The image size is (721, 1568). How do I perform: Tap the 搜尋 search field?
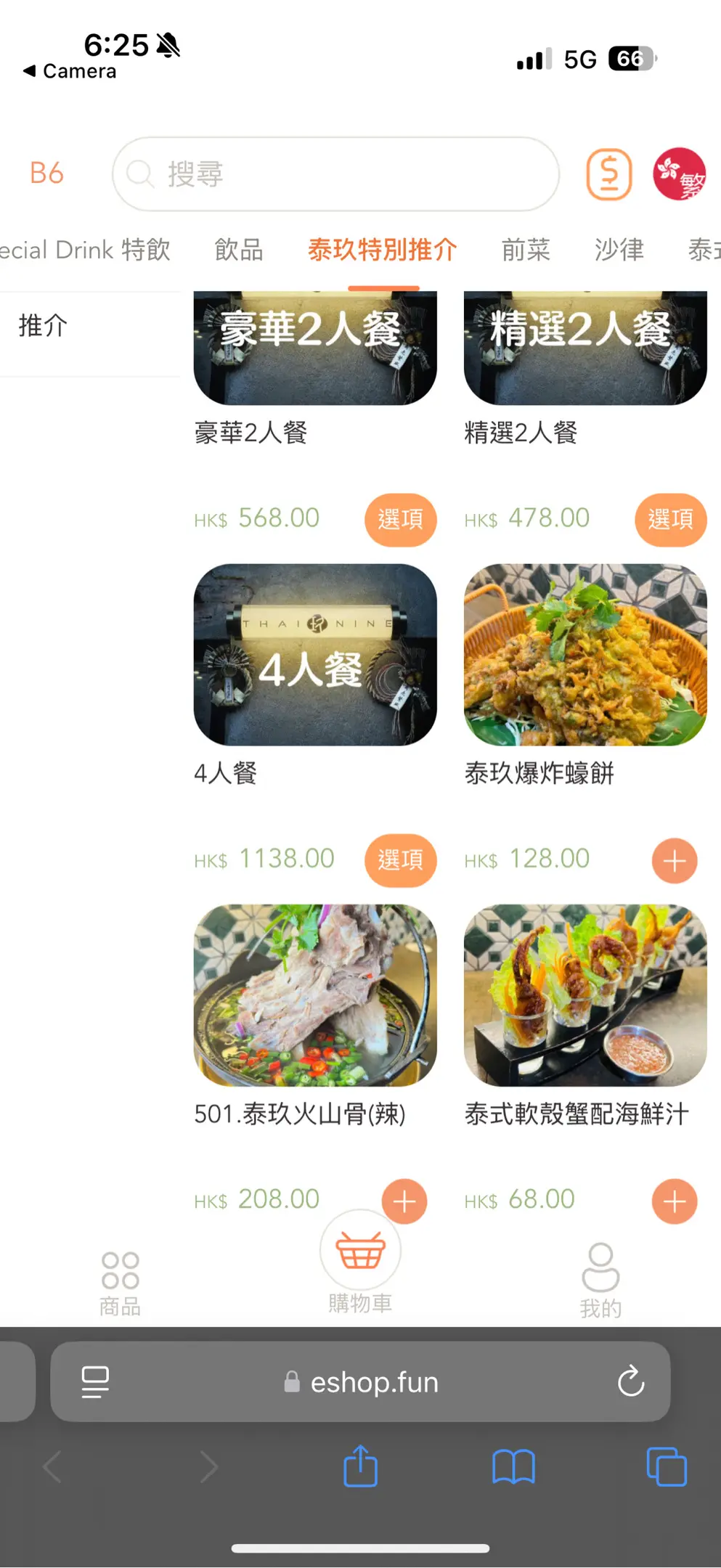335,174
